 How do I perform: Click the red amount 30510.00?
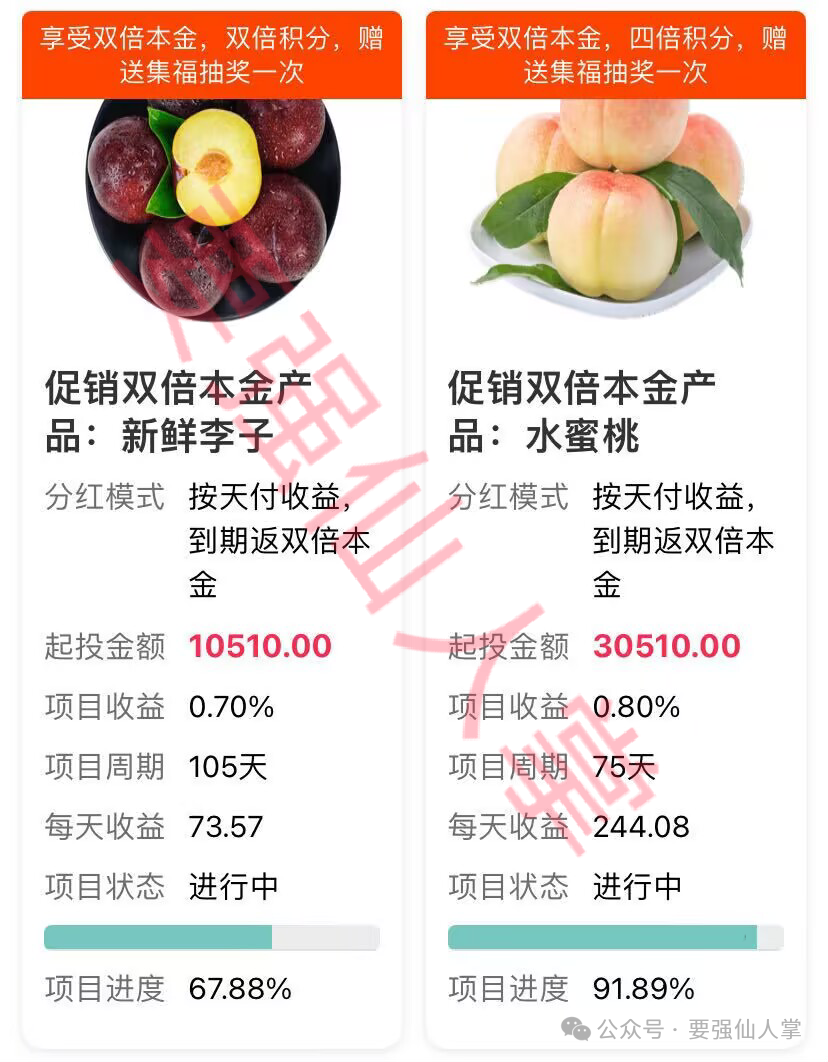tap(666, 648)
